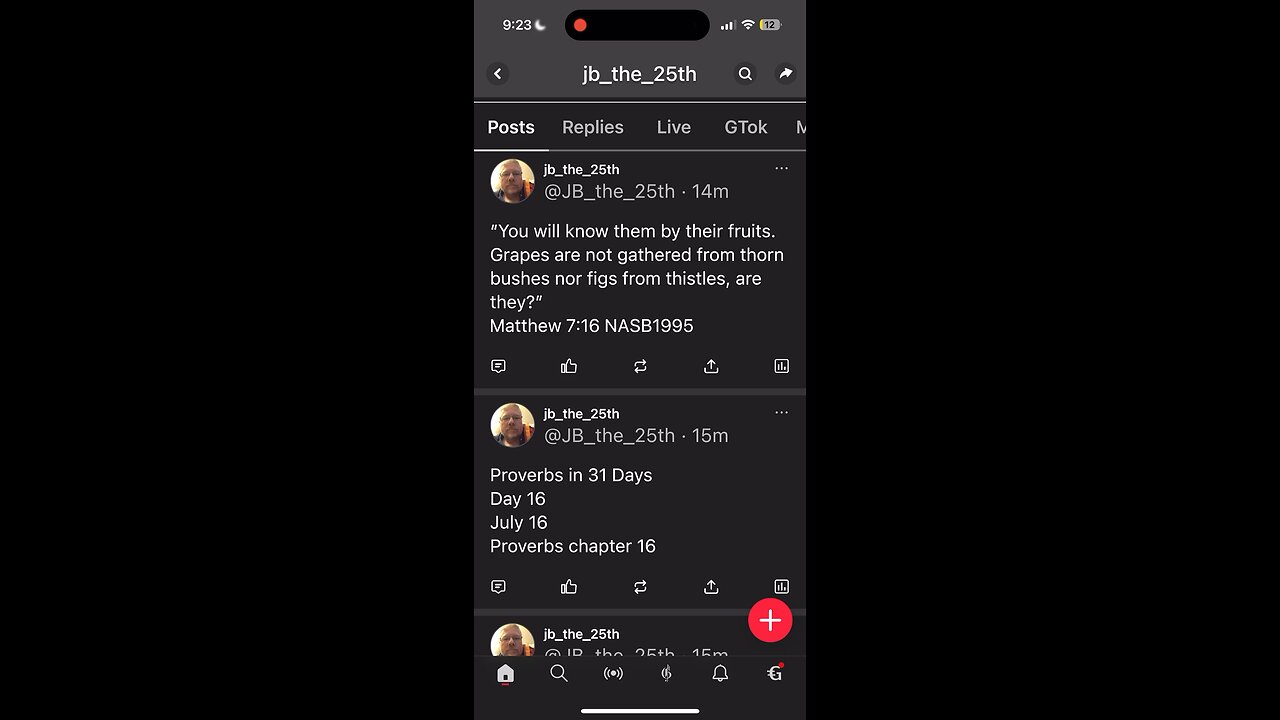View stats for Matthew 7:16 post
1280x720 pixels.
(x=781, y=367)
